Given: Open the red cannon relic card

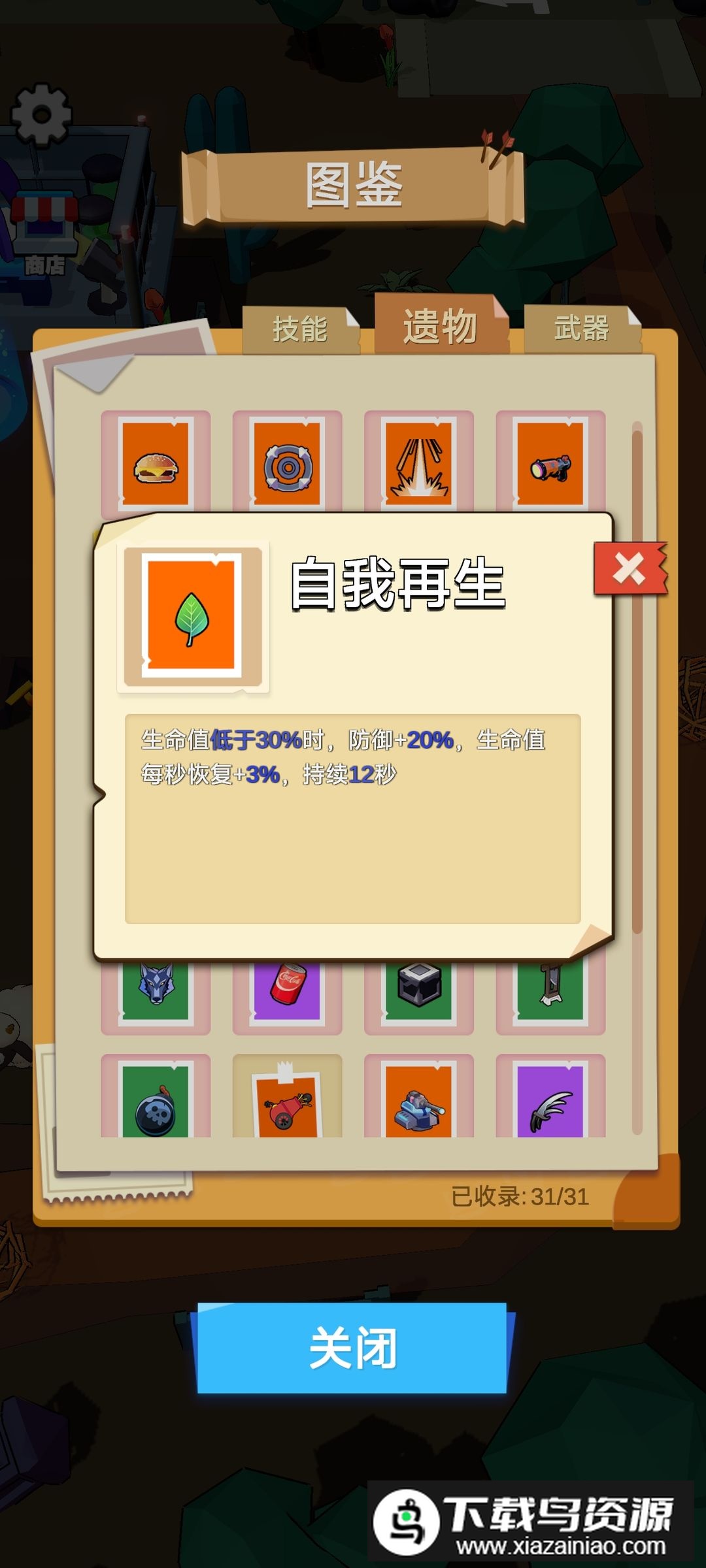Looking at the screenshot, I should coord(288,1100).
